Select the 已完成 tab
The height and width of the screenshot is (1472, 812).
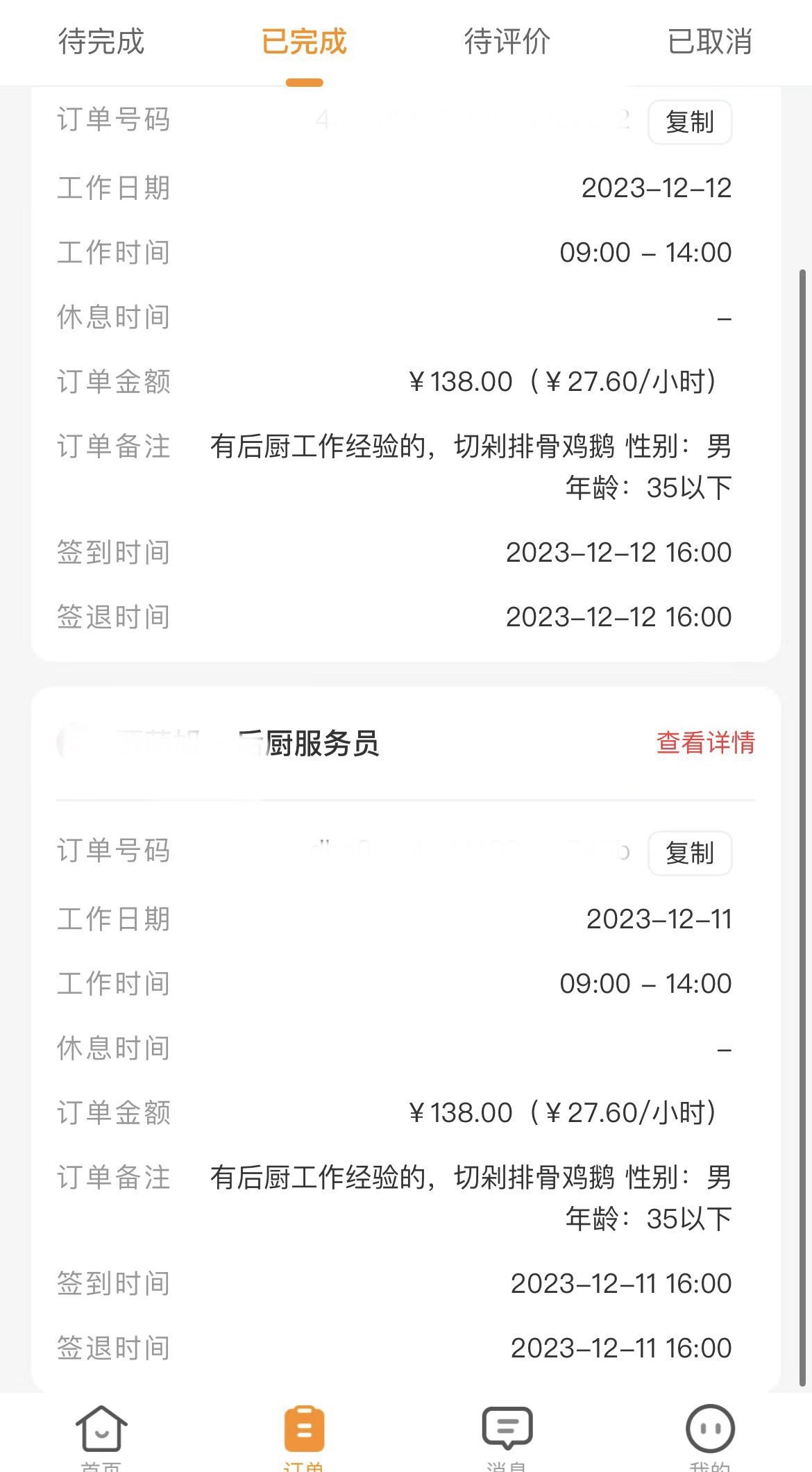pyautogui.click(x=304, y=42)
